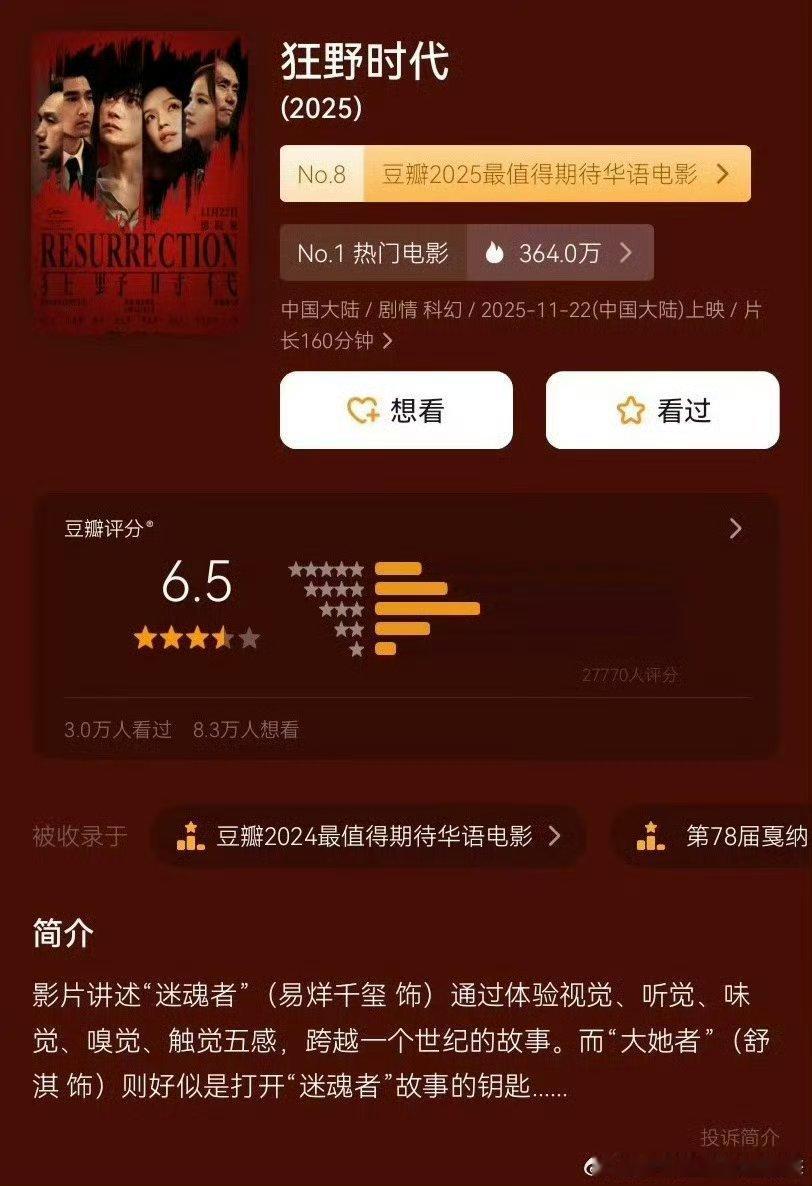Open No.1 热门电影 details via its arrow
The image size is (812, 1186).
625,252
